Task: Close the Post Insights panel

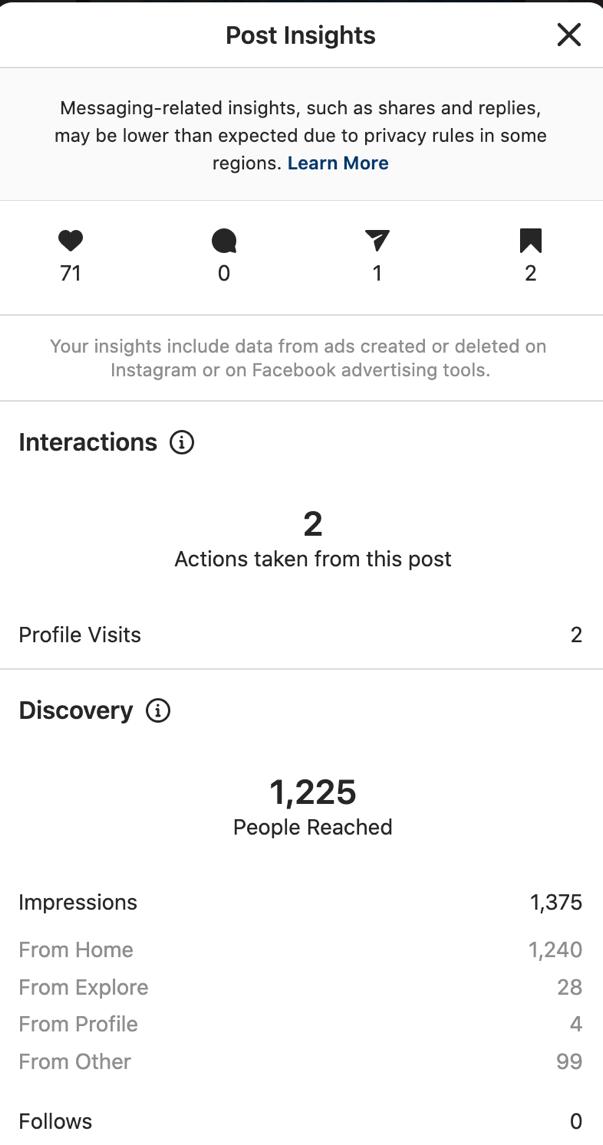Action: click(569, 34)
